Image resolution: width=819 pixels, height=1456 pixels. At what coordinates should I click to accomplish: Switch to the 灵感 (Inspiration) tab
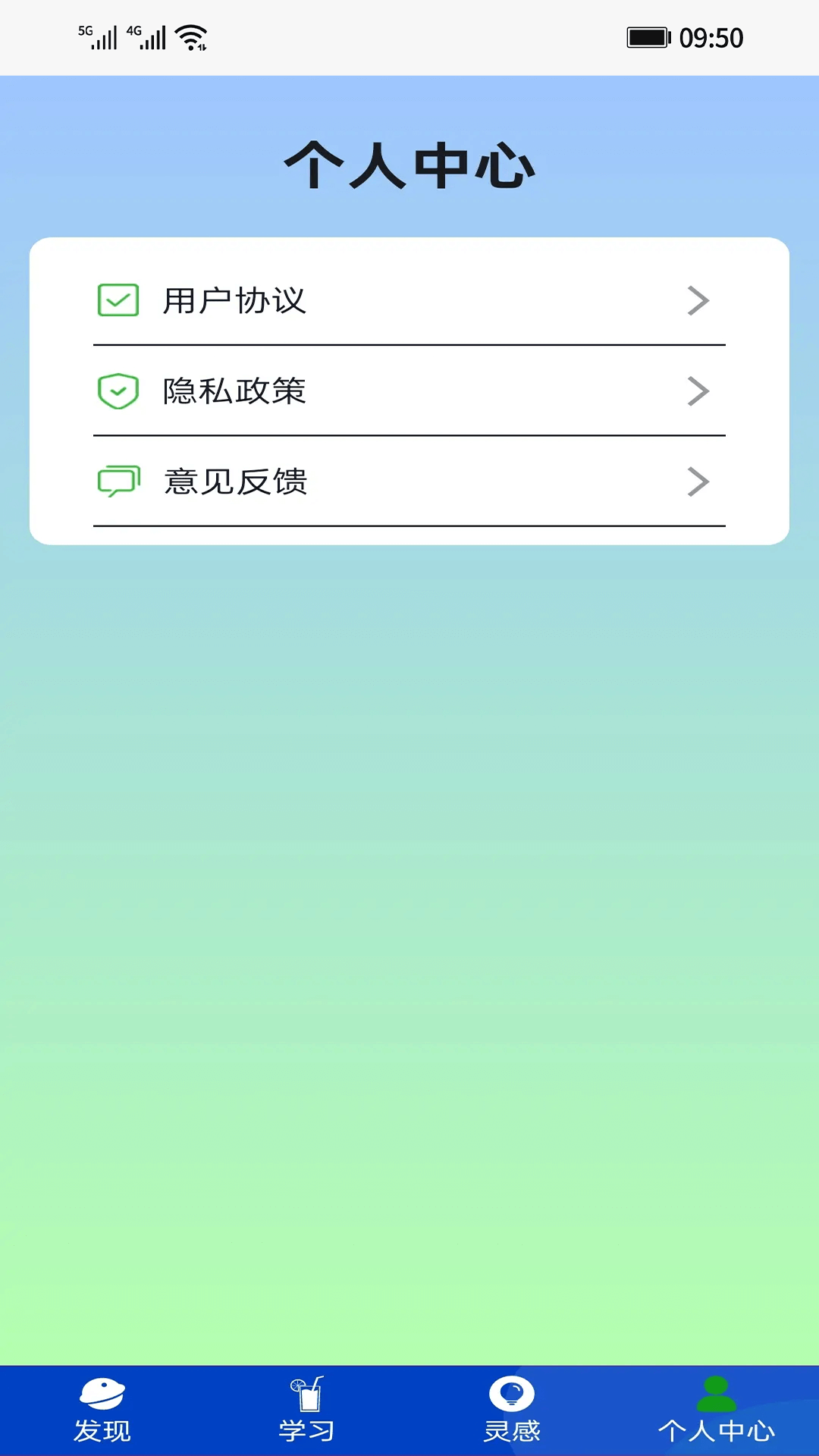512,1410
